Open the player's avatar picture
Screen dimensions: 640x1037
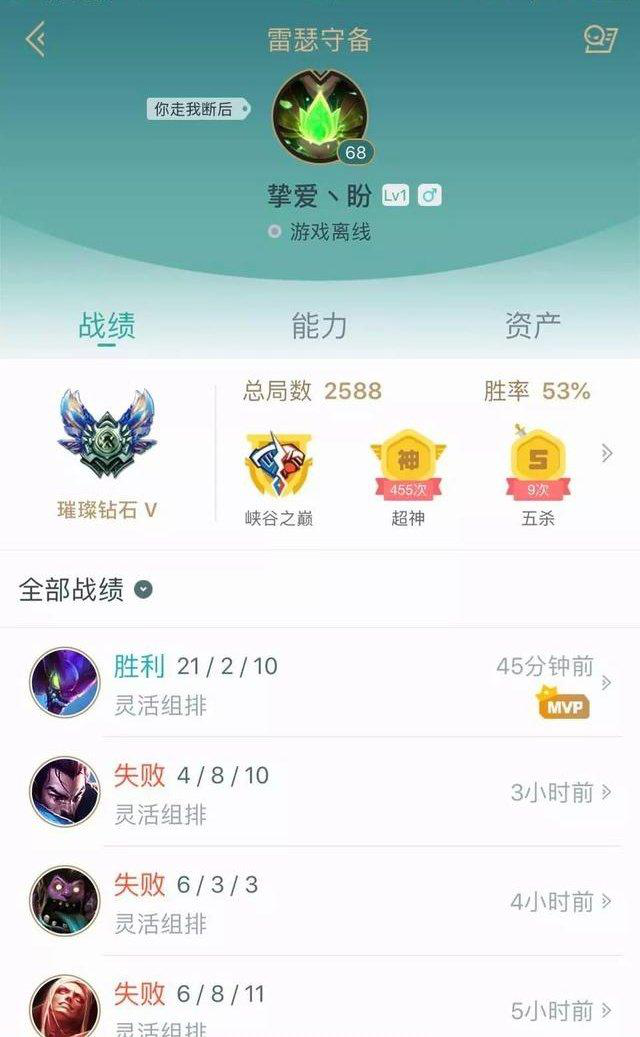click(320, 116)
